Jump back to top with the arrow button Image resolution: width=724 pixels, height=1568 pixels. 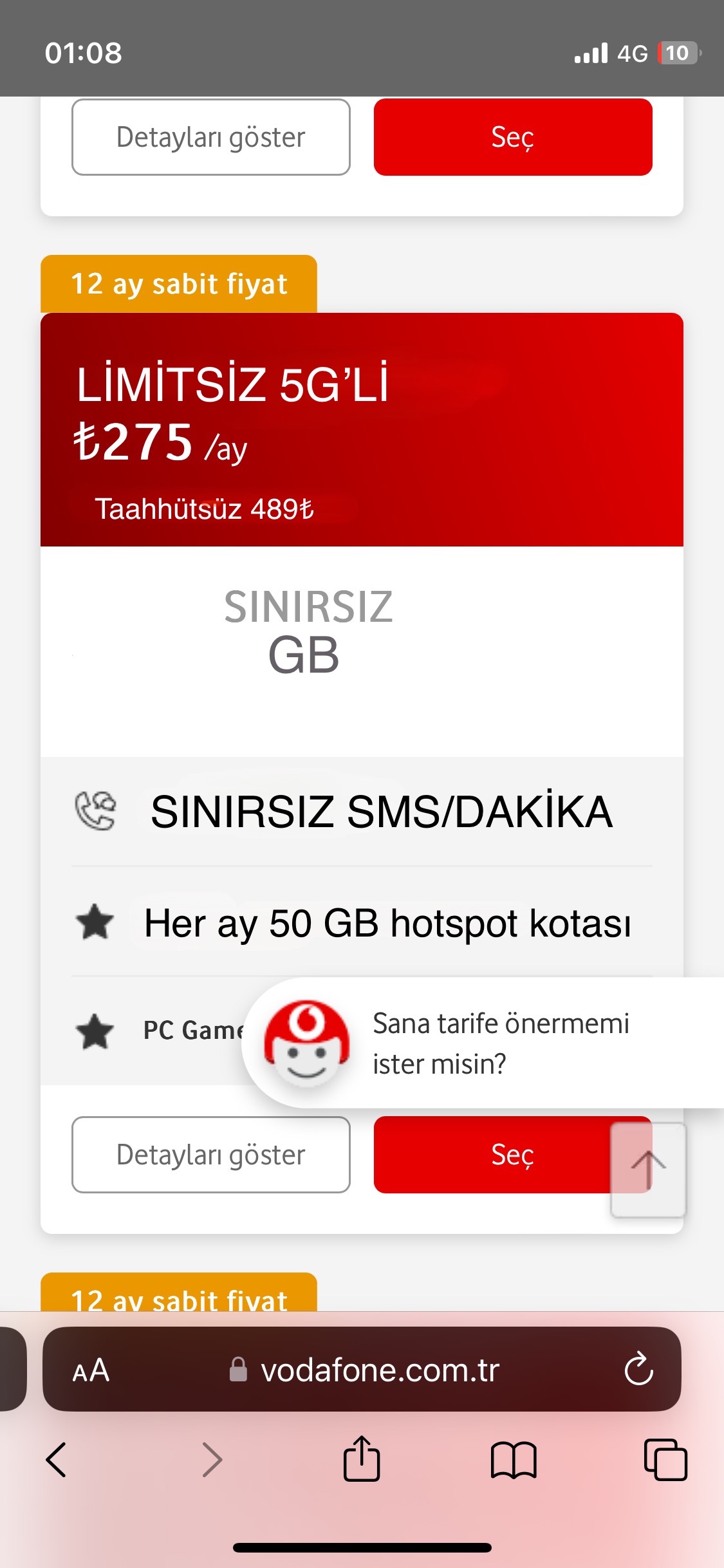click(x=648, y=1170)
